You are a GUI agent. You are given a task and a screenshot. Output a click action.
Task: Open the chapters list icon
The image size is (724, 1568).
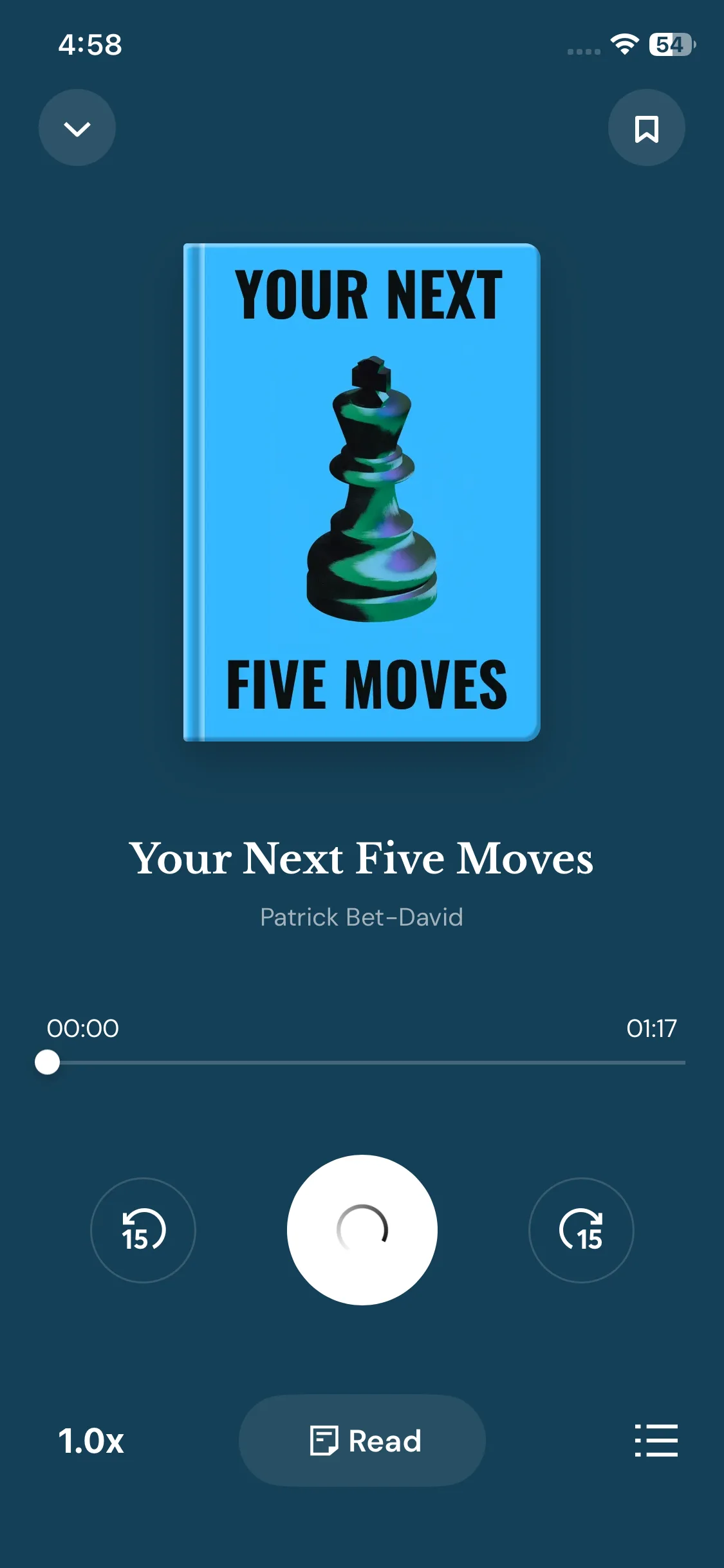point(656,1441)
